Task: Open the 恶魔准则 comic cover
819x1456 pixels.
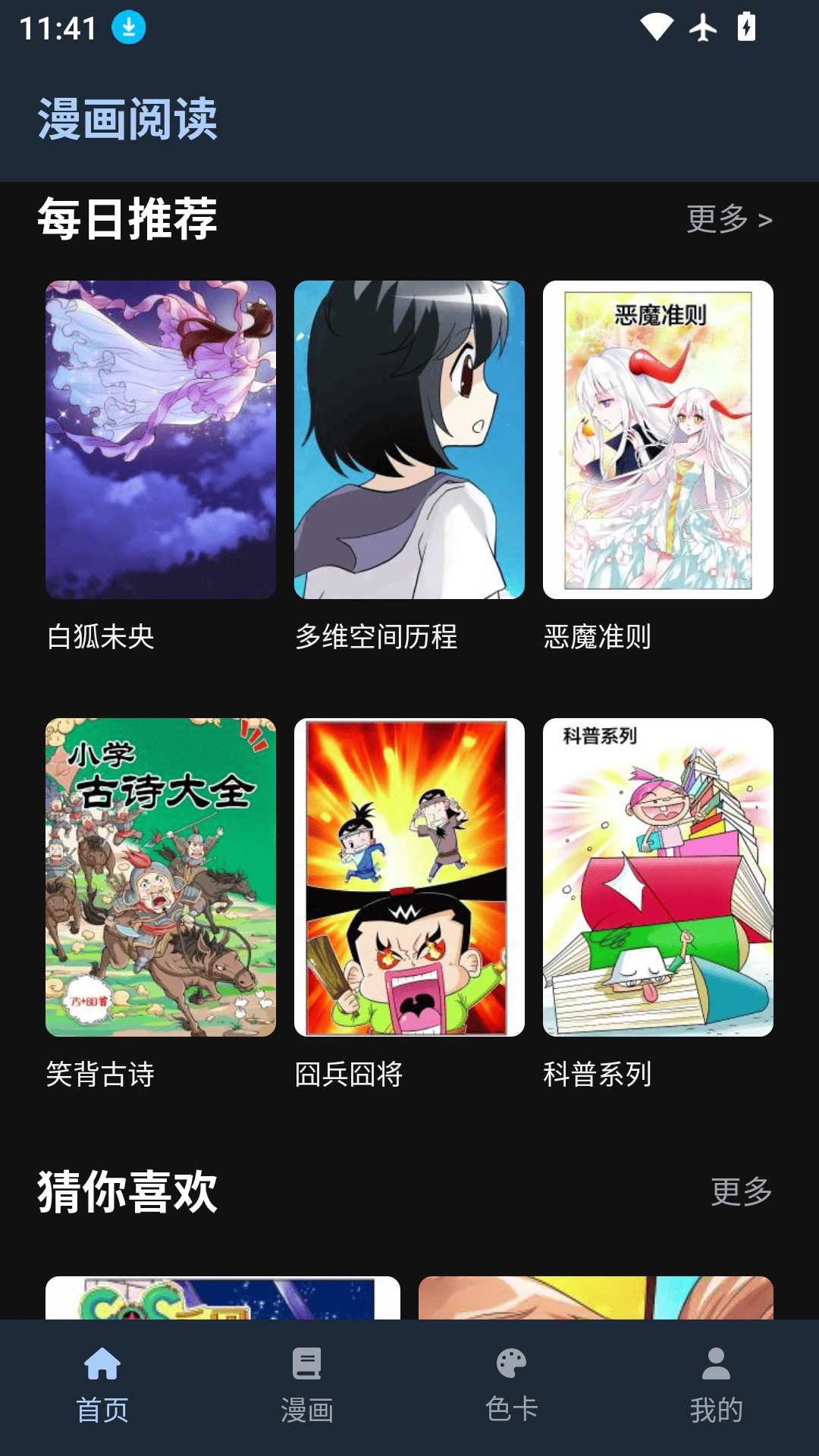Action: click(x=657, y=440)
